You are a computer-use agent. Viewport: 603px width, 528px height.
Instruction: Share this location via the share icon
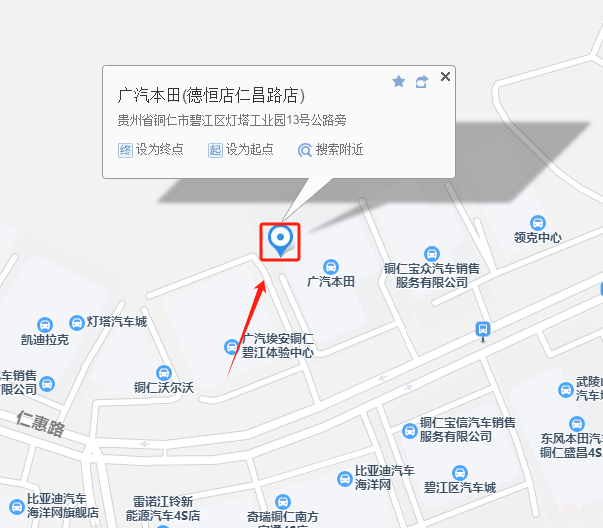pyautogui.click(x=422, y=81)
